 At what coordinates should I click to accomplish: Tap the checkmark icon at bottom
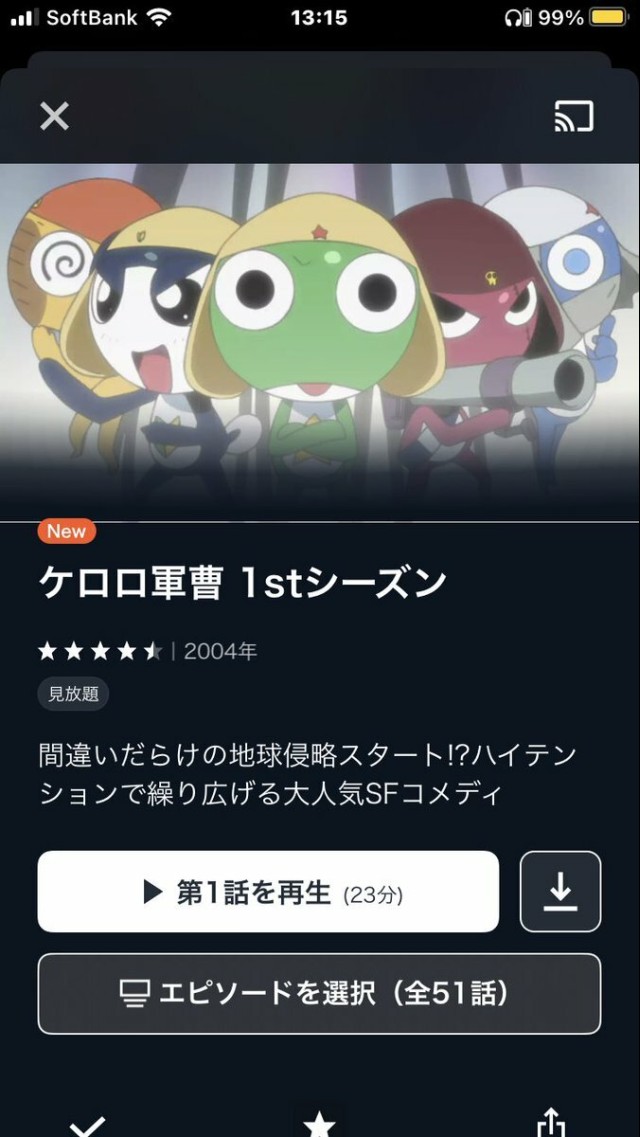(x=87, y=1123)
